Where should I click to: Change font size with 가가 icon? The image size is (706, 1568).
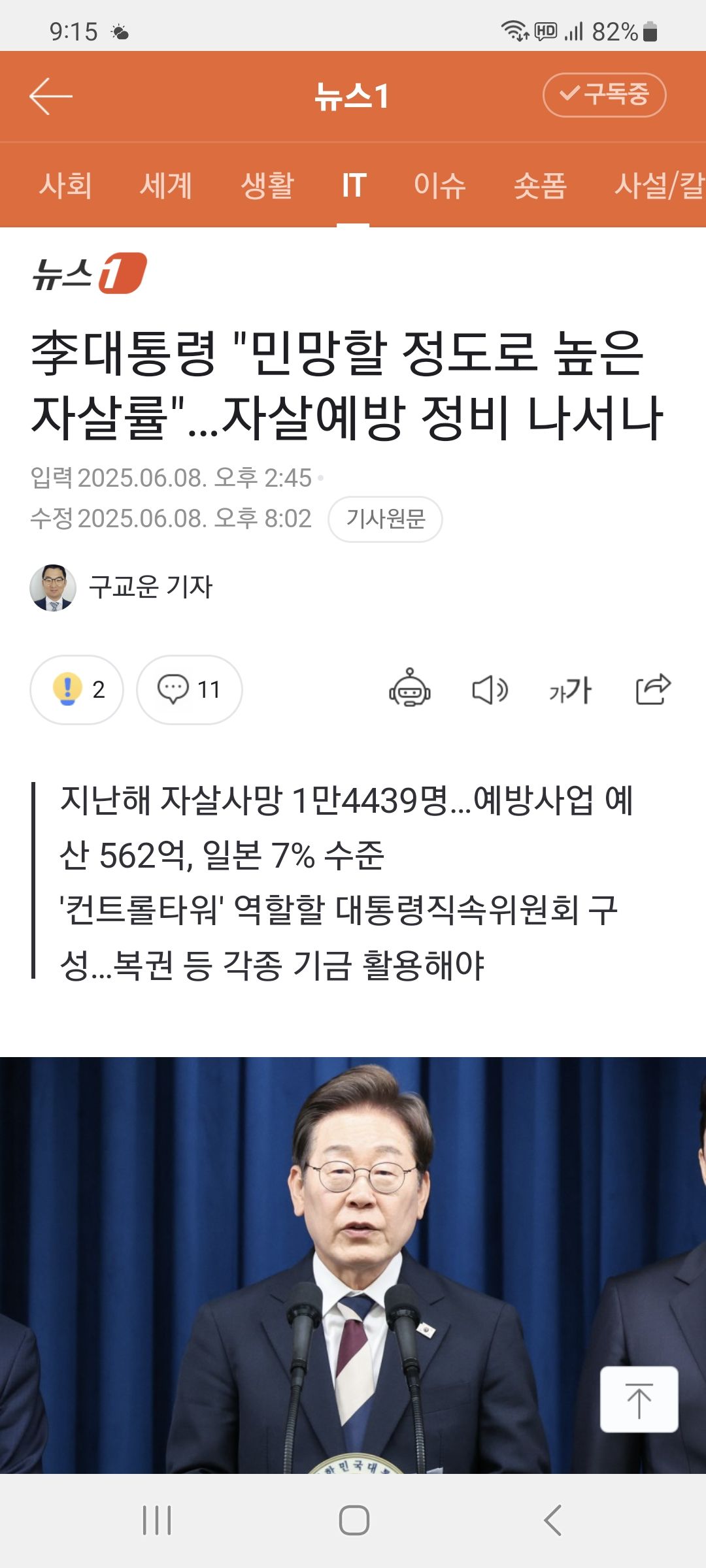click(570, 690)
